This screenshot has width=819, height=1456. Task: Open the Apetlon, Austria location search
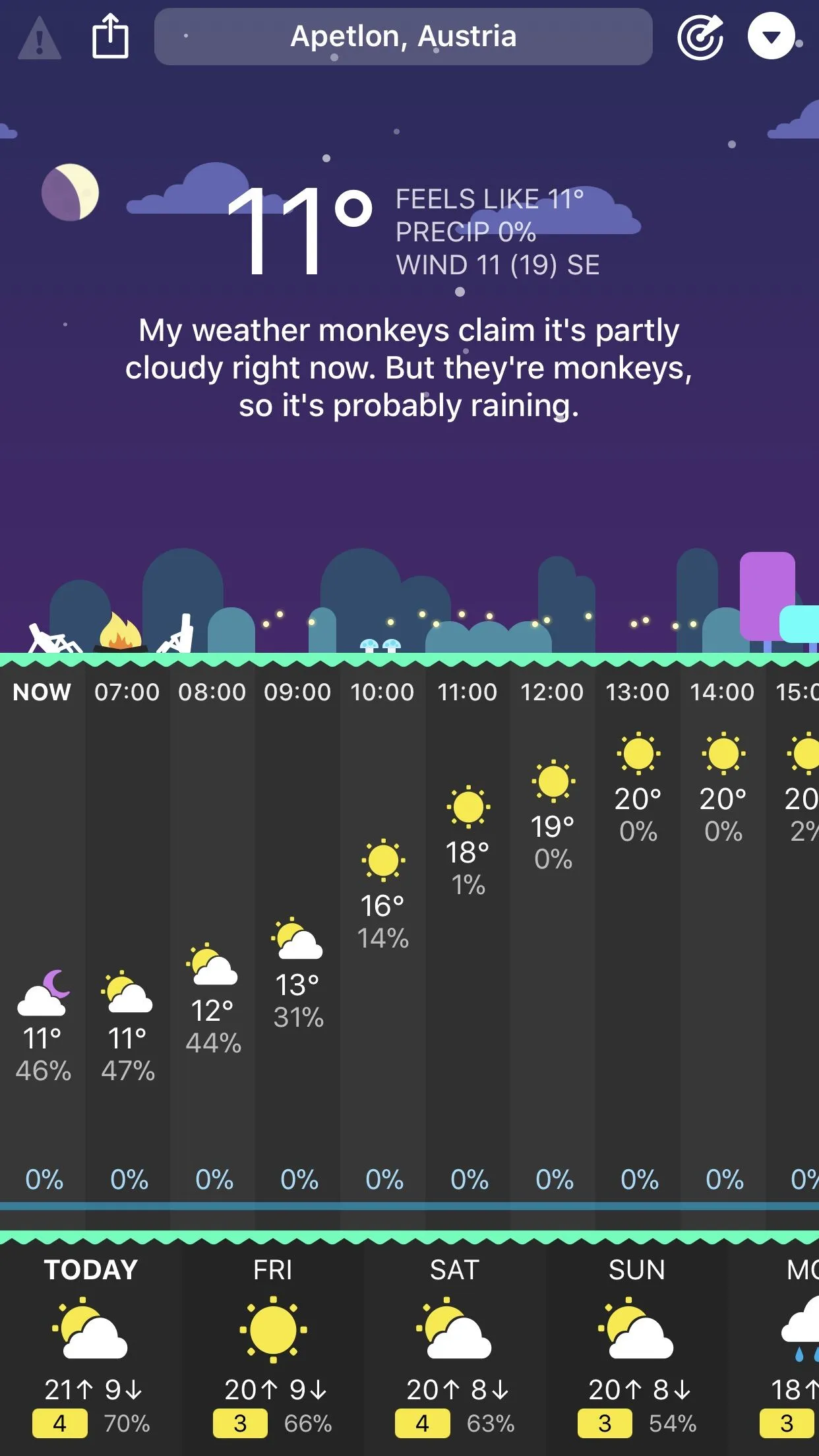point(403,37)
